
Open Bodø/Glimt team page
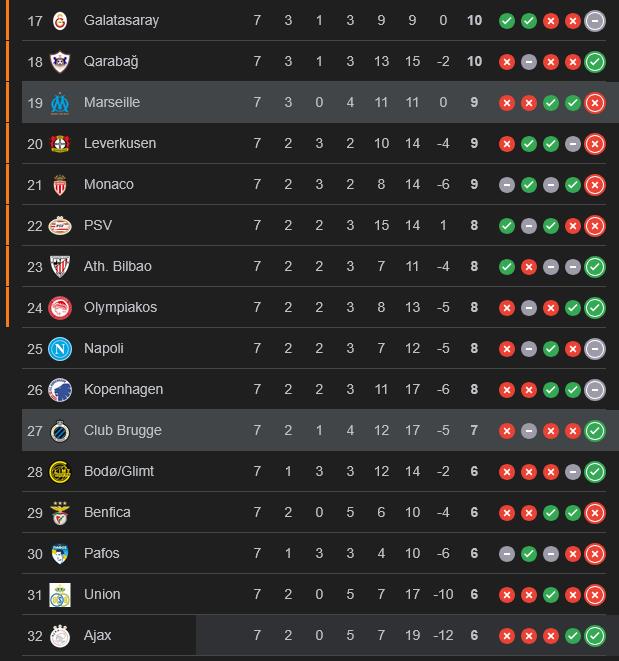tap(118, 471)
